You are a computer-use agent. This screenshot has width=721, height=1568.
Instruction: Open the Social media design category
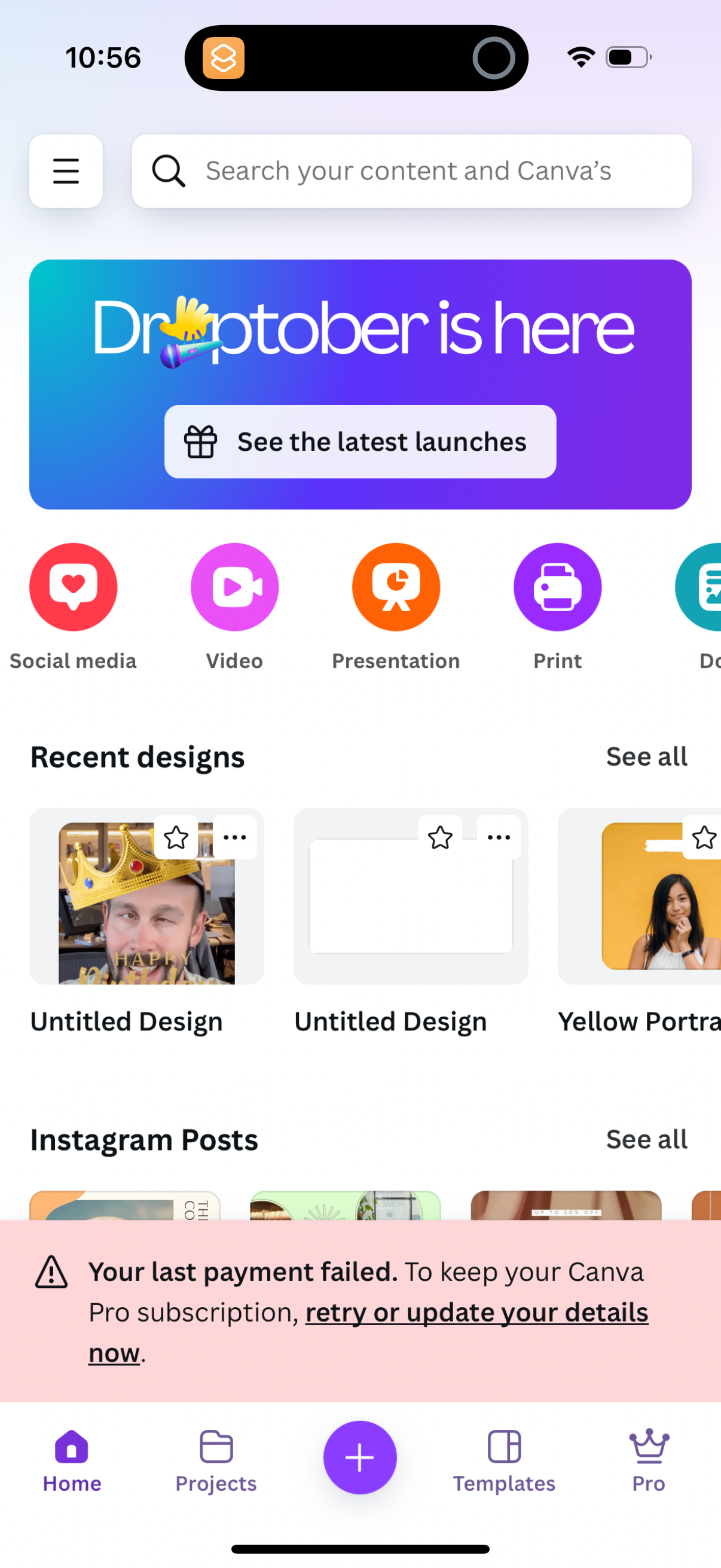click(x=73, y=586)
